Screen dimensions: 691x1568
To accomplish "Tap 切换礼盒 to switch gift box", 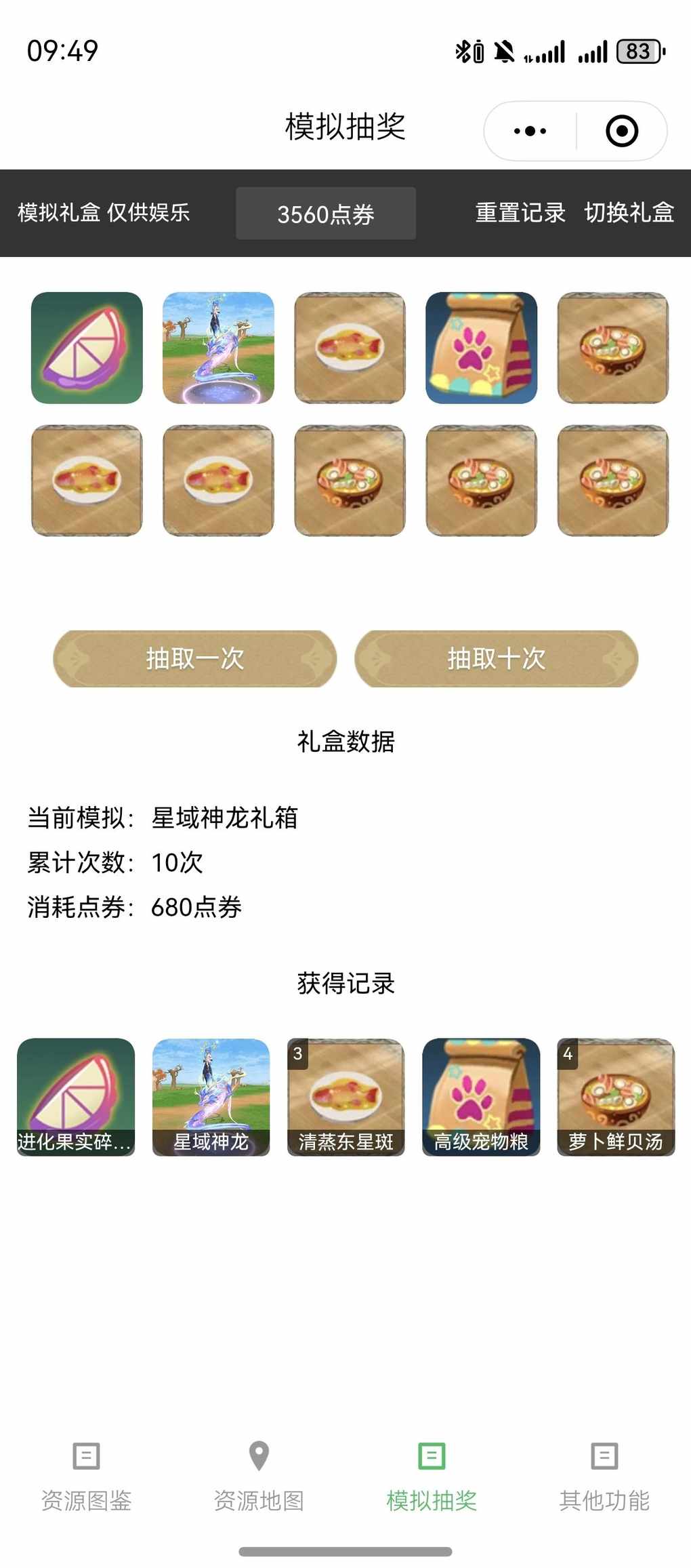I will click(629, 213).
